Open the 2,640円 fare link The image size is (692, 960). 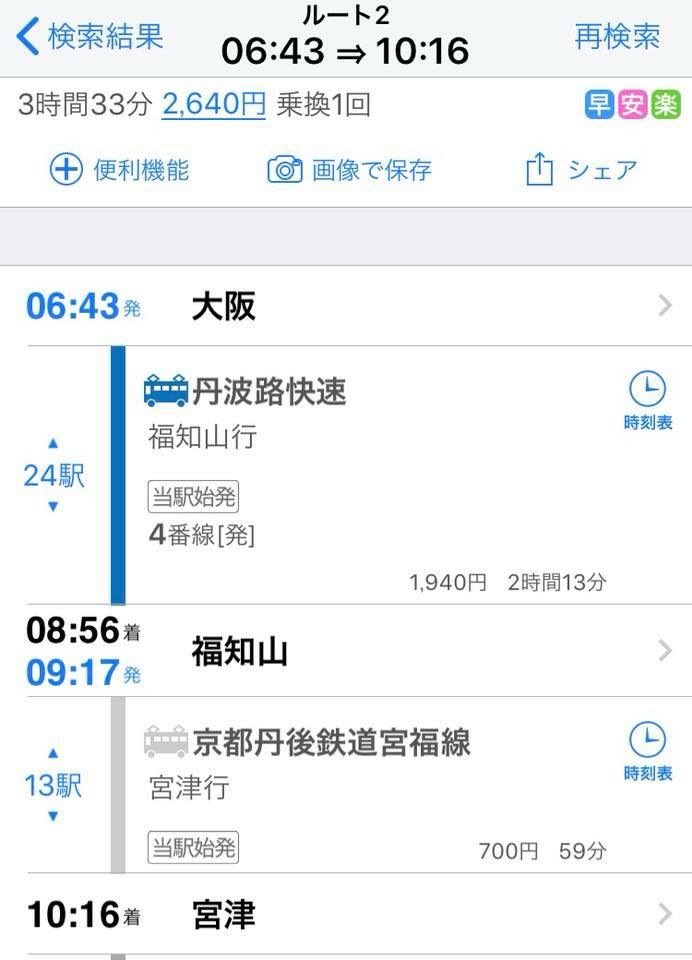pos(213,104)
